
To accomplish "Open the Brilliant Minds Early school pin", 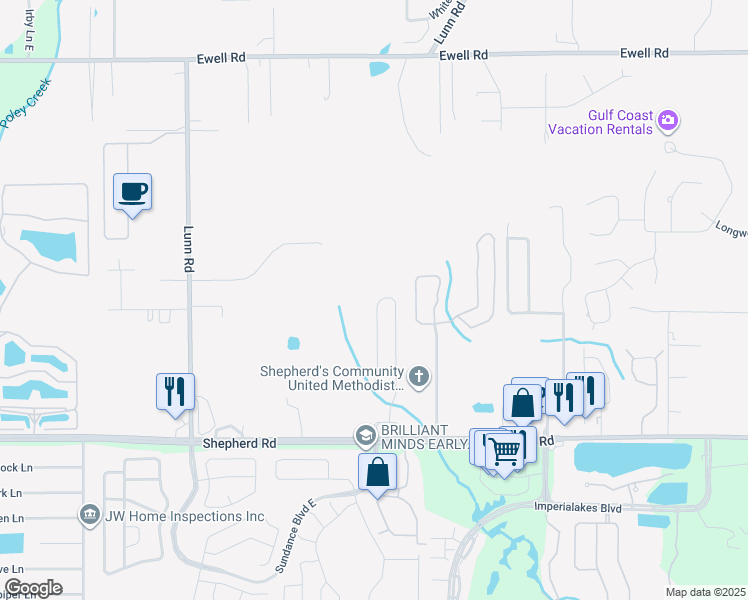I will 365,436.
